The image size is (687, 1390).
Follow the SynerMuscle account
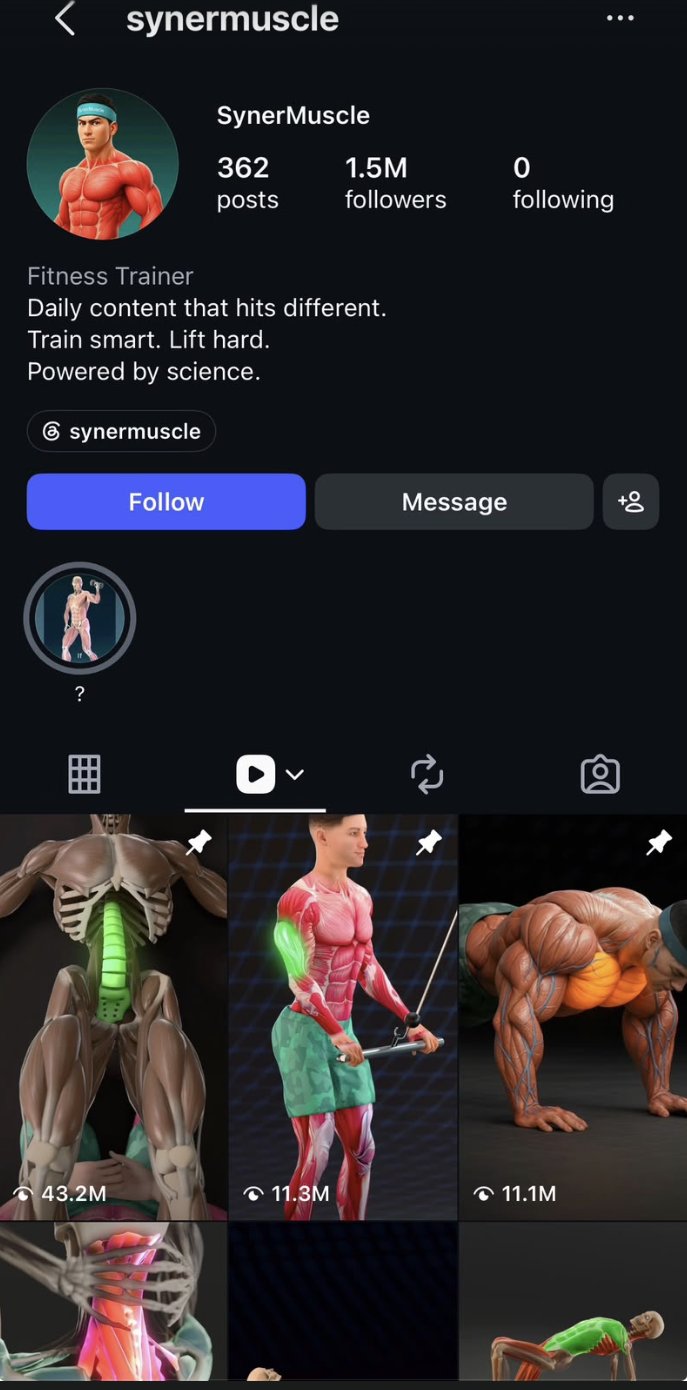[166, 501]
